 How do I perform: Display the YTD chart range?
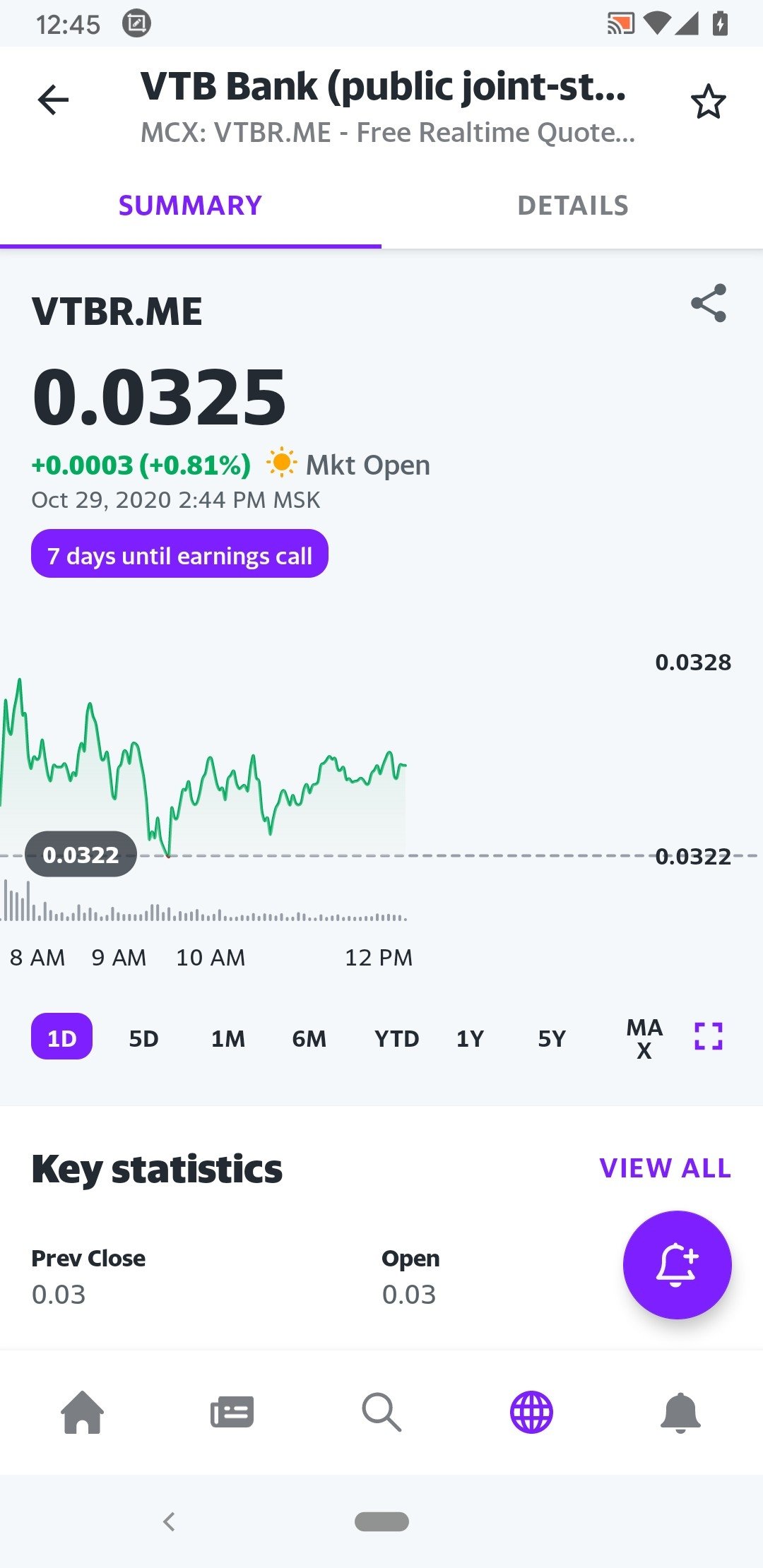tap(397, 1038)
